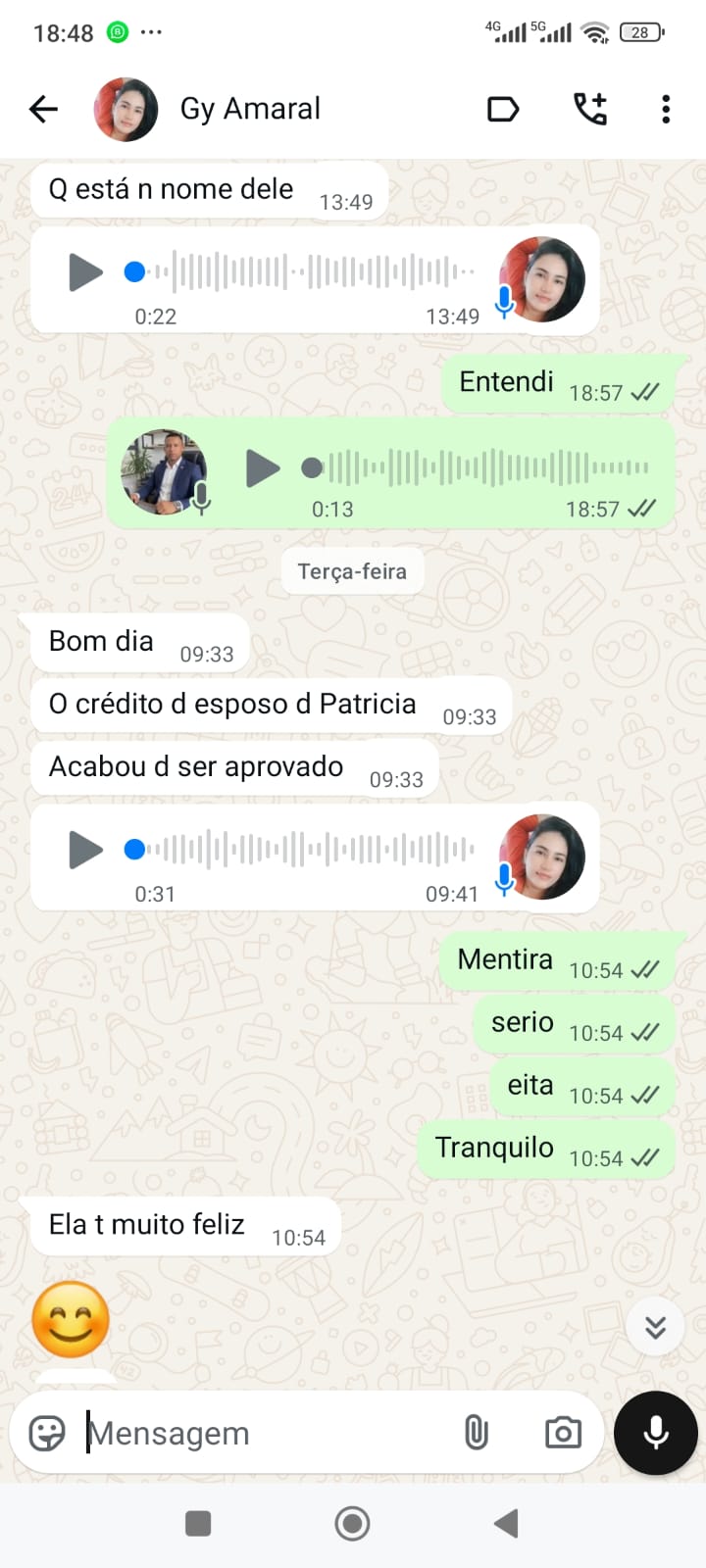Attach a file with the paperclip
Viewport: 706px width, 1568px height.
477,1433
